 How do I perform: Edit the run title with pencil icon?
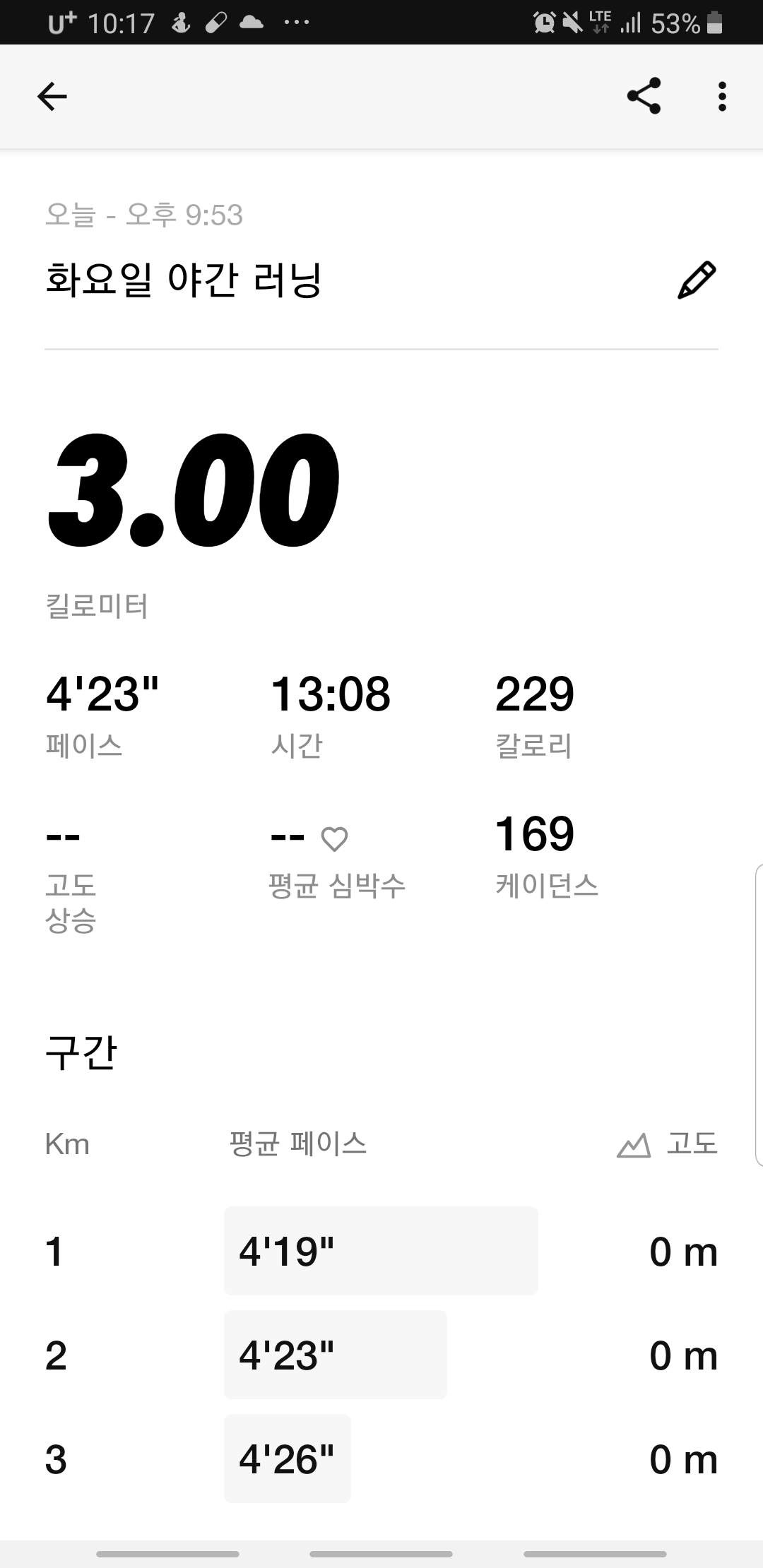[697, 280]
